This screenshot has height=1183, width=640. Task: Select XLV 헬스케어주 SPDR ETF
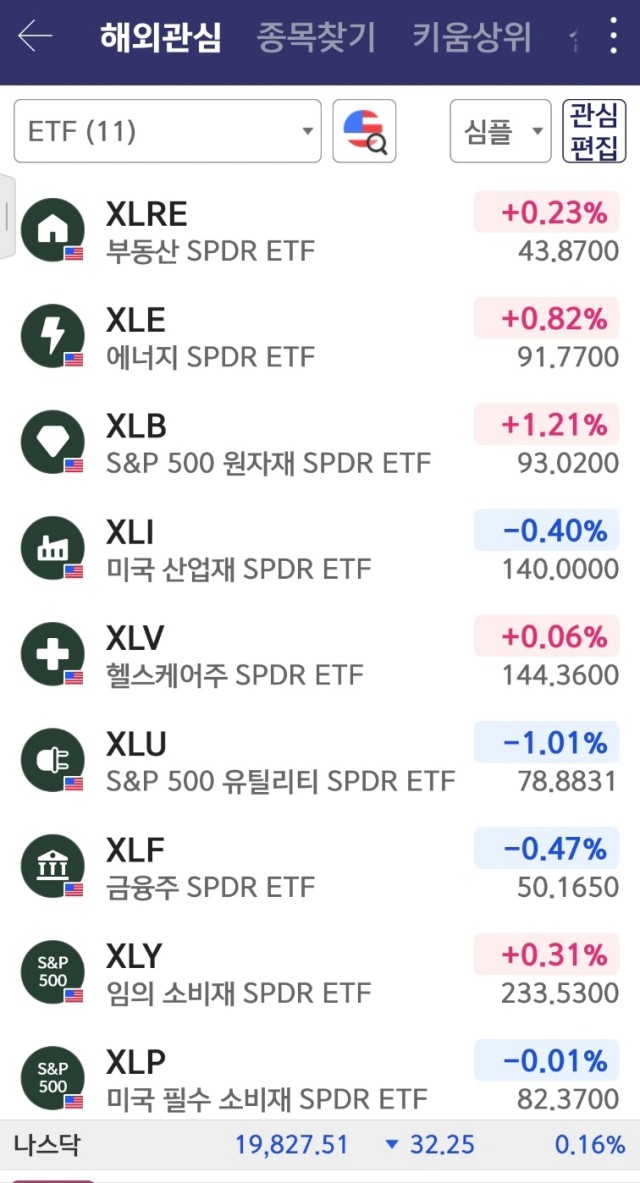pos(320,654)
